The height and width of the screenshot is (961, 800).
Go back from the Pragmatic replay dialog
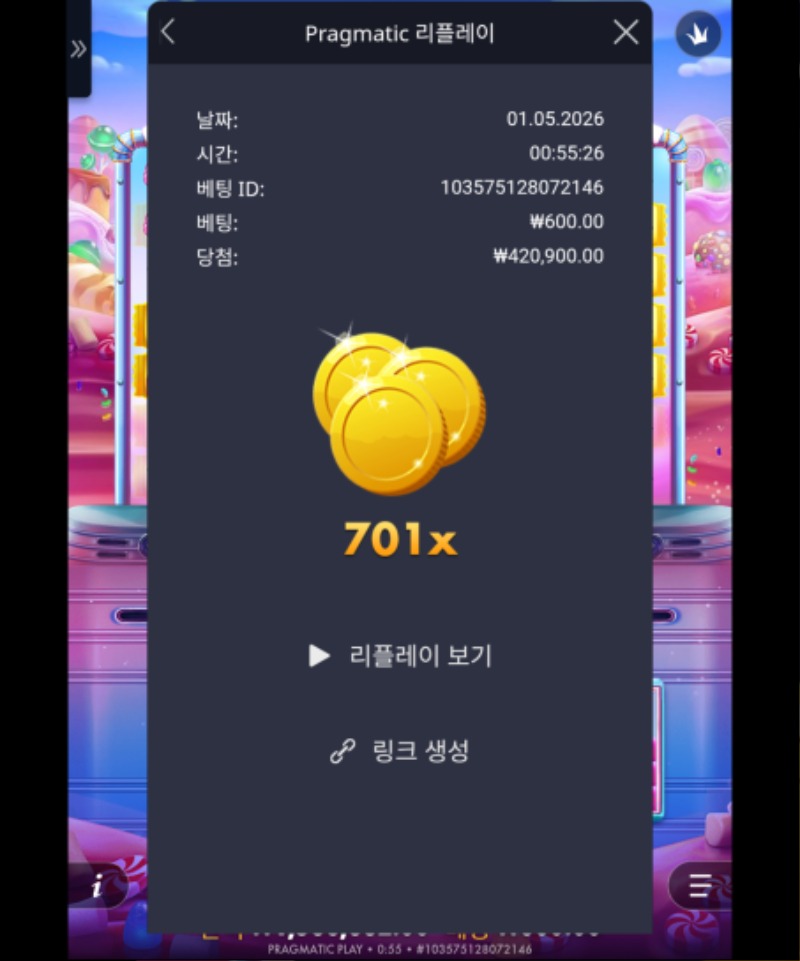pyautogui.click(x=168, y=33)
